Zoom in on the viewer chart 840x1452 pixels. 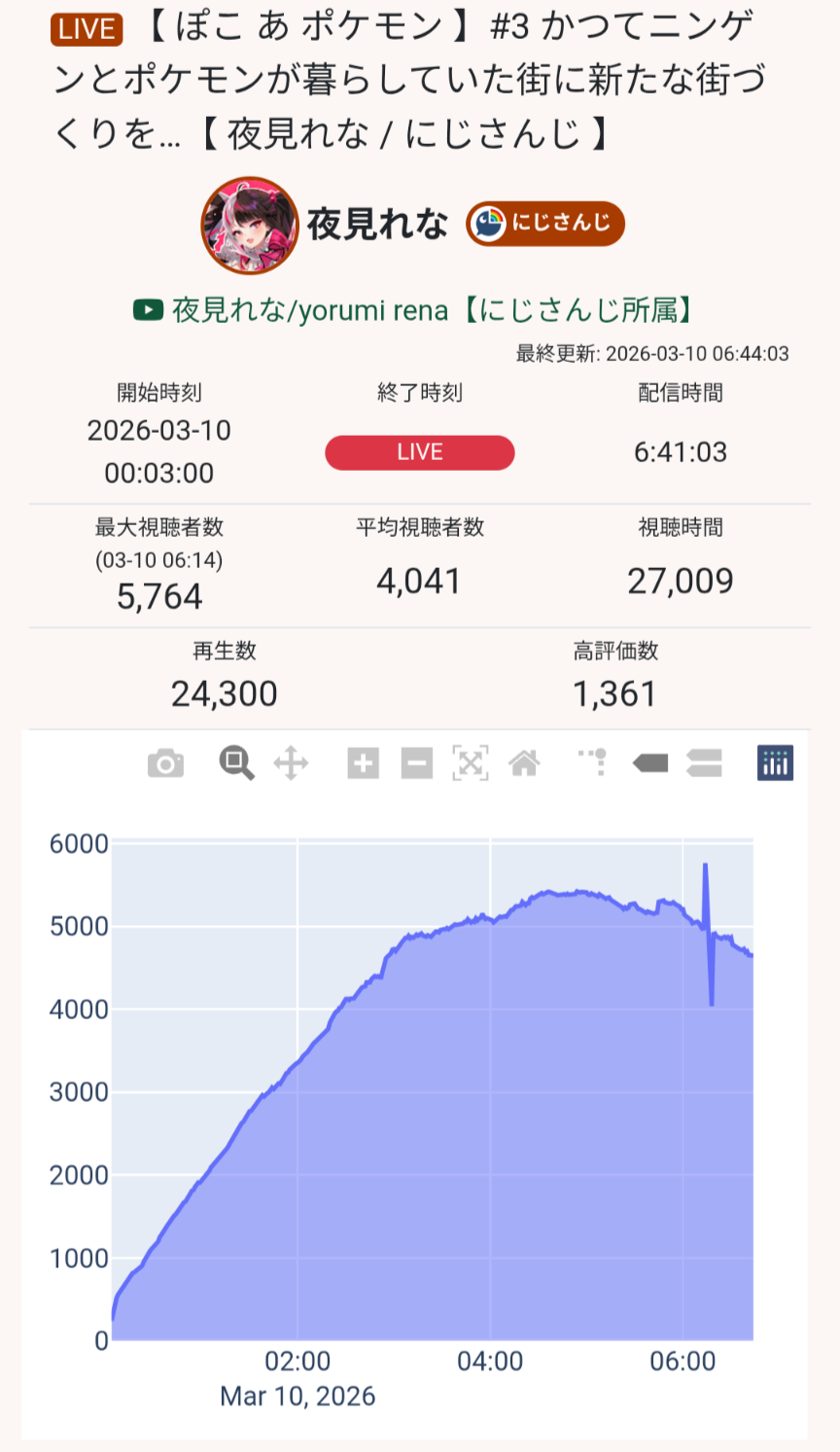[x=363, y=763]
